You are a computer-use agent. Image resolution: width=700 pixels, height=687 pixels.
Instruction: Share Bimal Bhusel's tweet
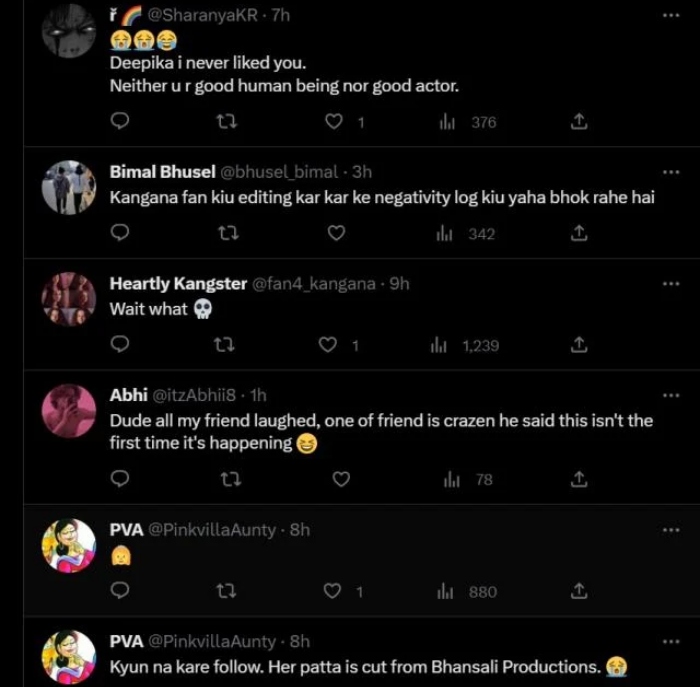[x=578, y=233]
